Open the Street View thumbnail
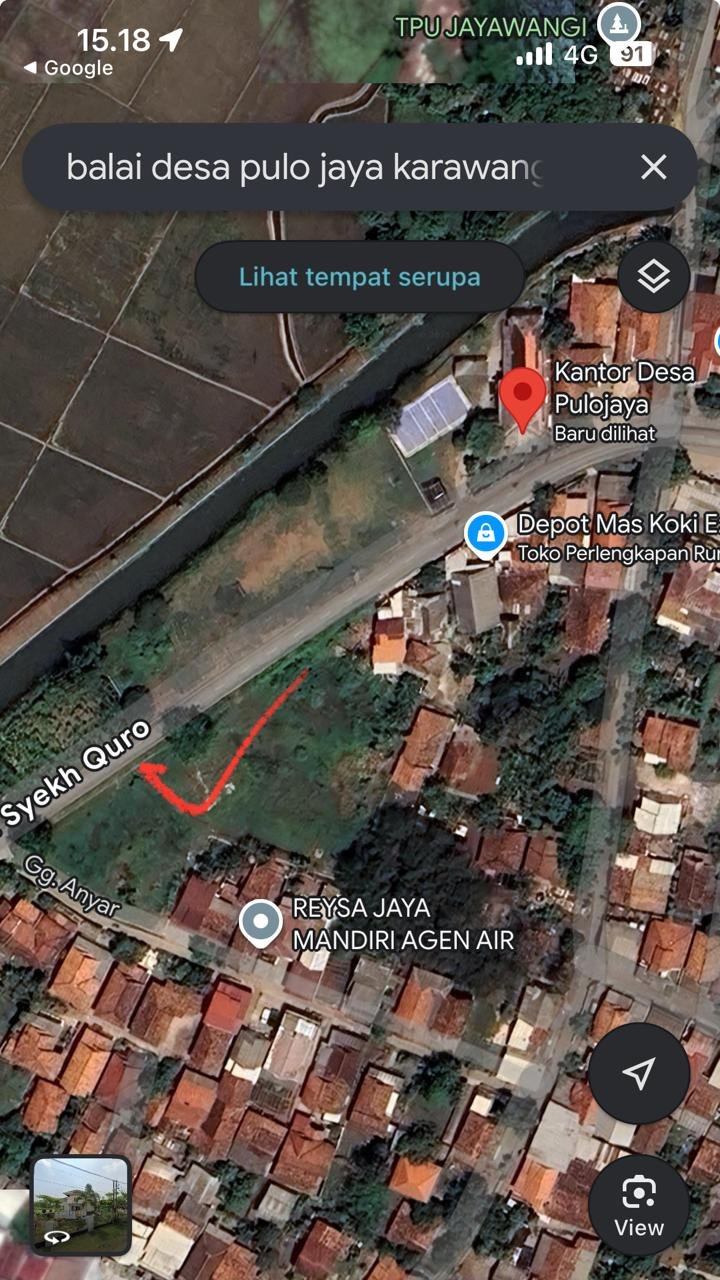Image resolution: width=720 pixels, height=1280 pixels. click(82, 1204)
